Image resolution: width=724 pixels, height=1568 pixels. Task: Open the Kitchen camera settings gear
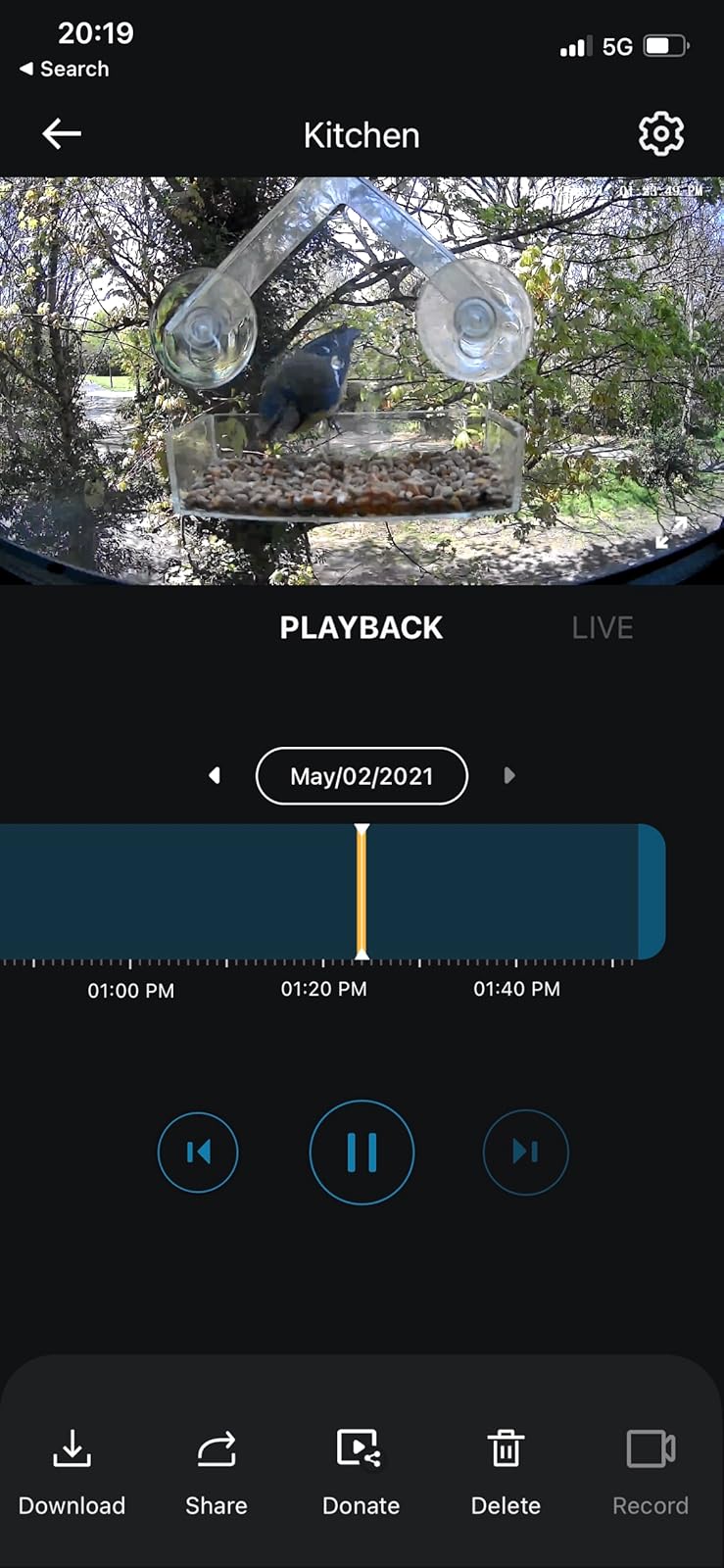point(661,134)
